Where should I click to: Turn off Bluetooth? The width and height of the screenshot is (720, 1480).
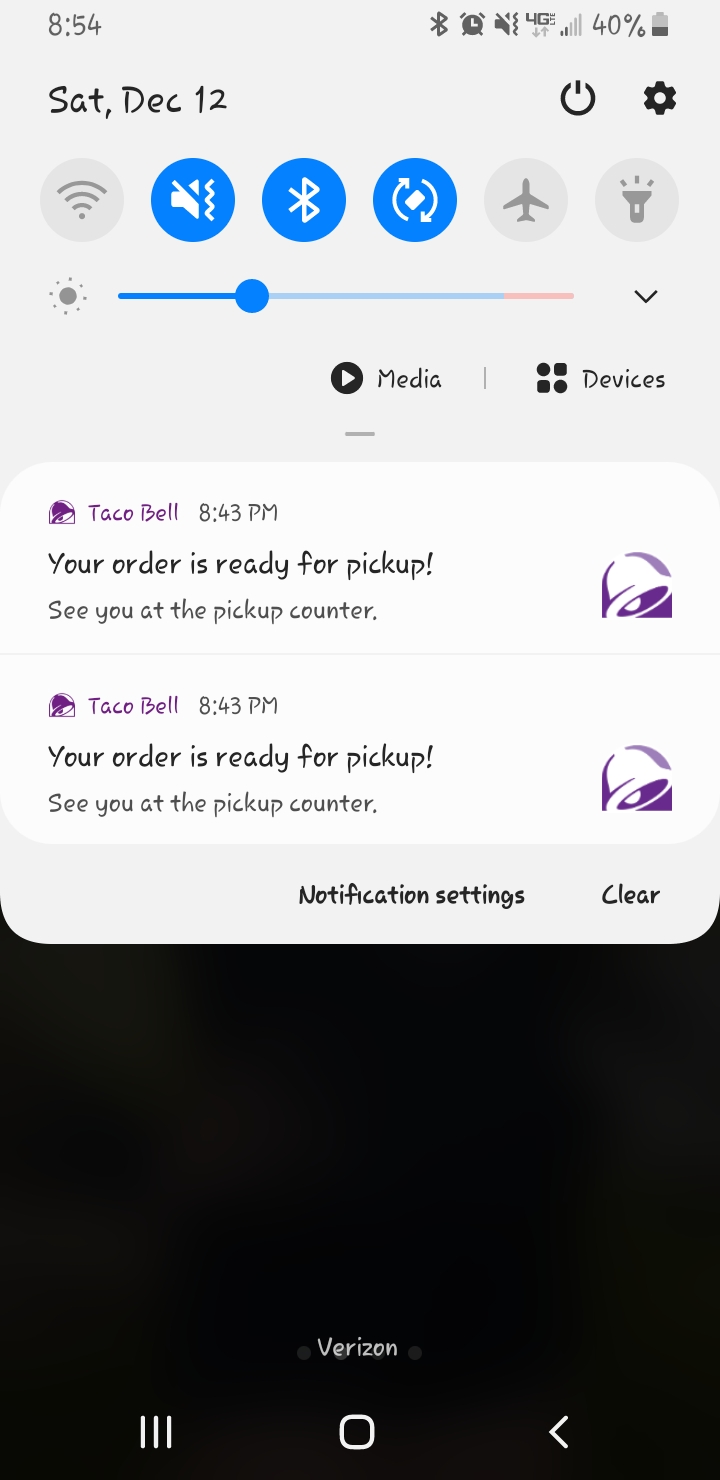tap(304, 201)
